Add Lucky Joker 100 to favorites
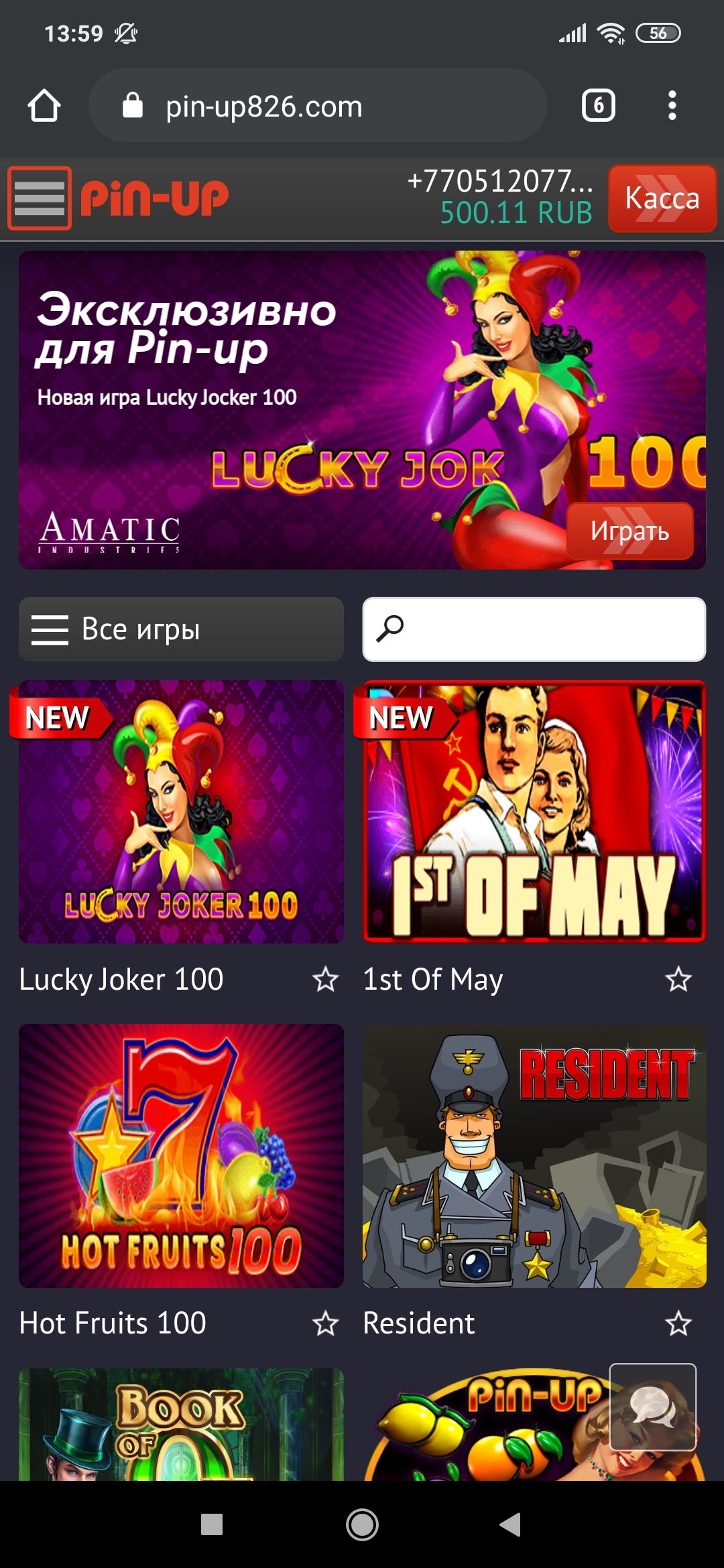The image size is (724, 1568). pos(326,980)
